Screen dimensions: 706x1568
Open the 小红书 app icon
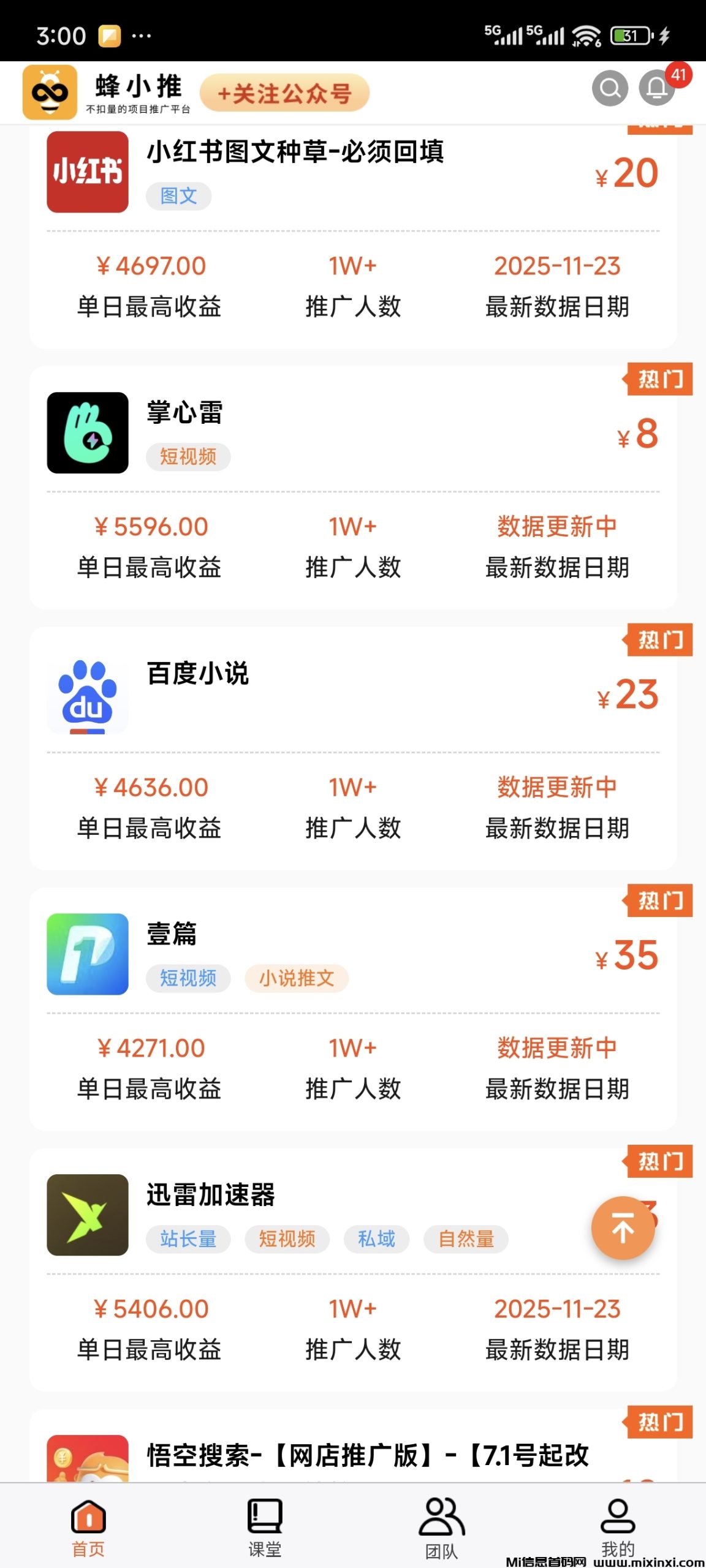click(x=87, y=172)
